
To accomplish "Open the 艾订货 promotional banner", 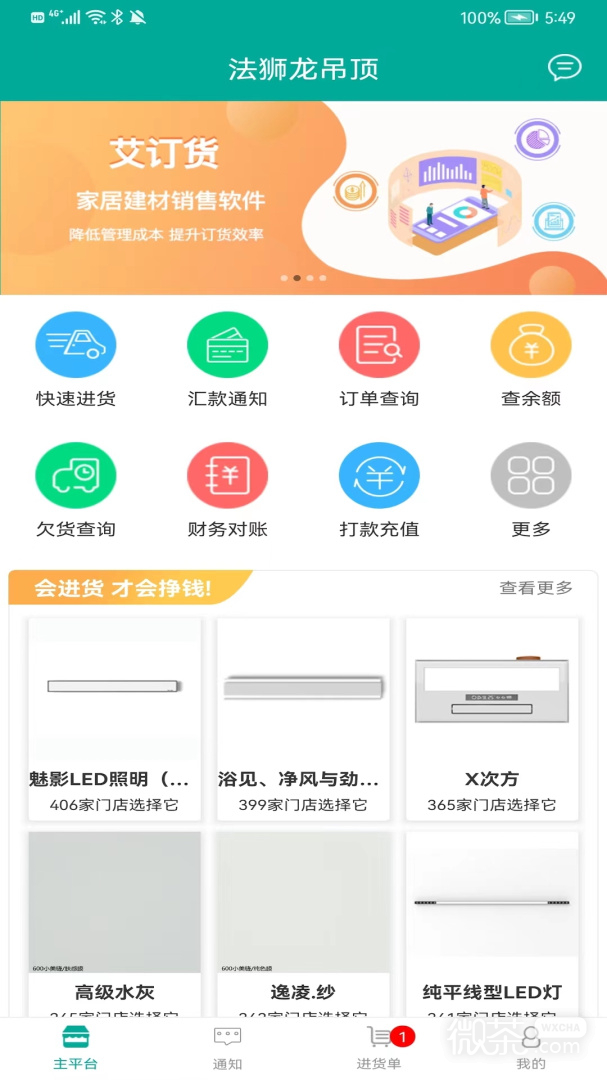I will (303, 197).
